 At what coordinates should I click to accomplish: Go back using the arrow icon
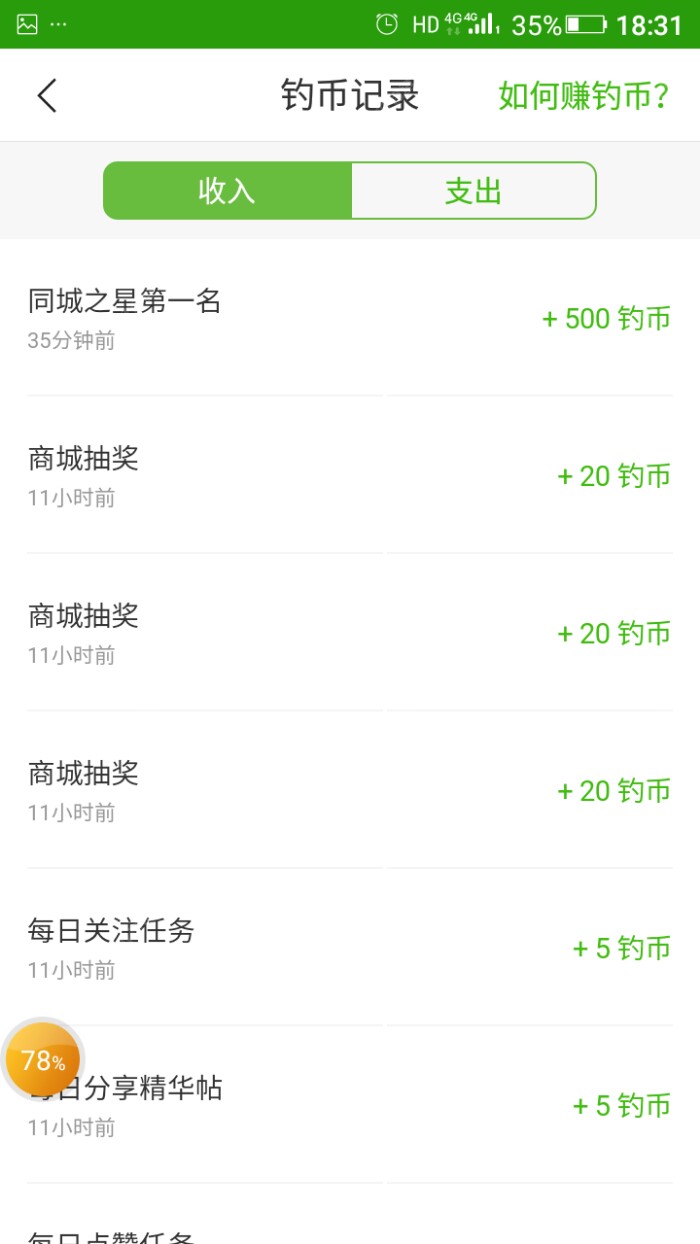click(47, 96)
